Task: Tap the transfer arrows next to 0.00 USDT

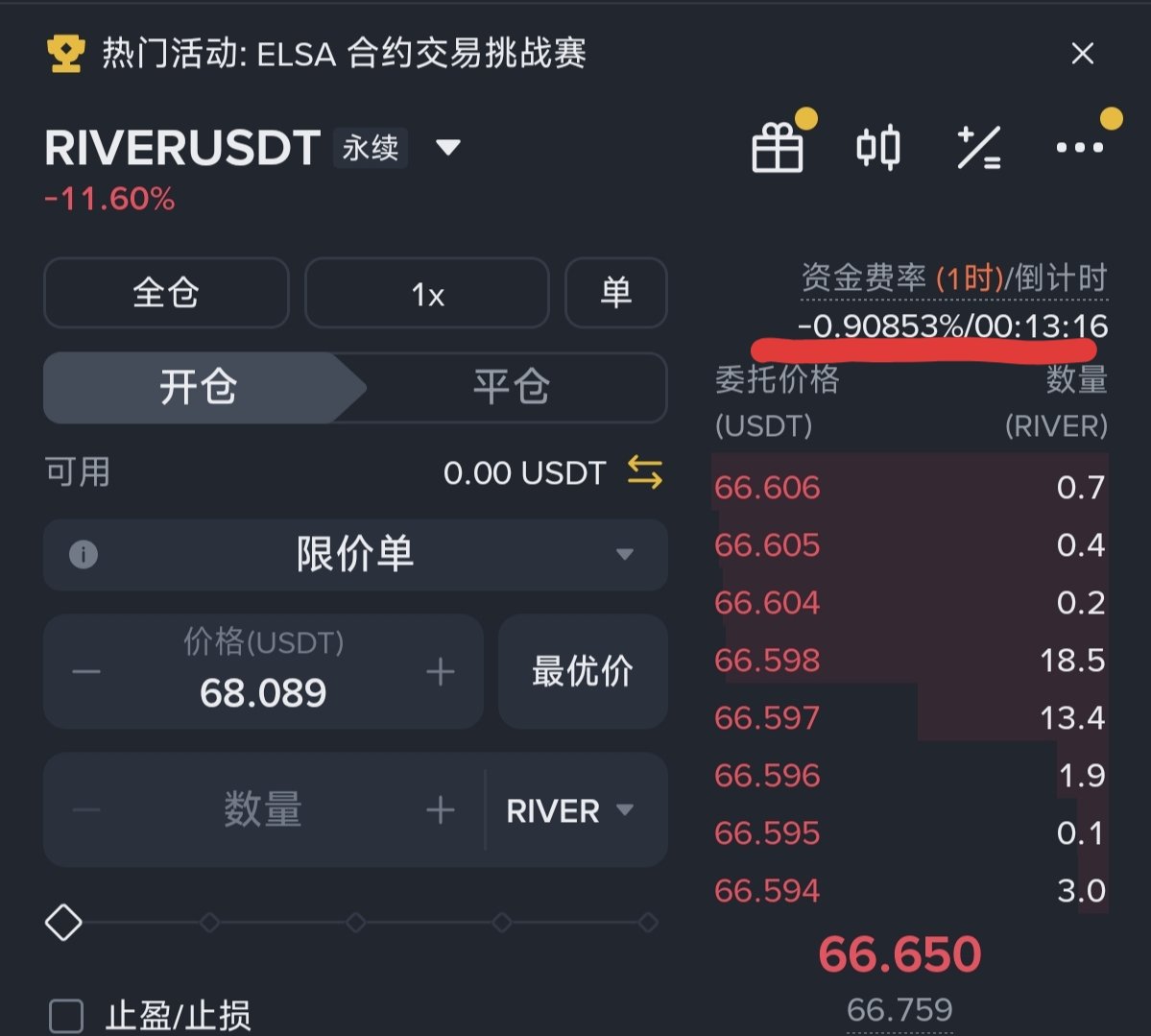Action: pos(644,472)
